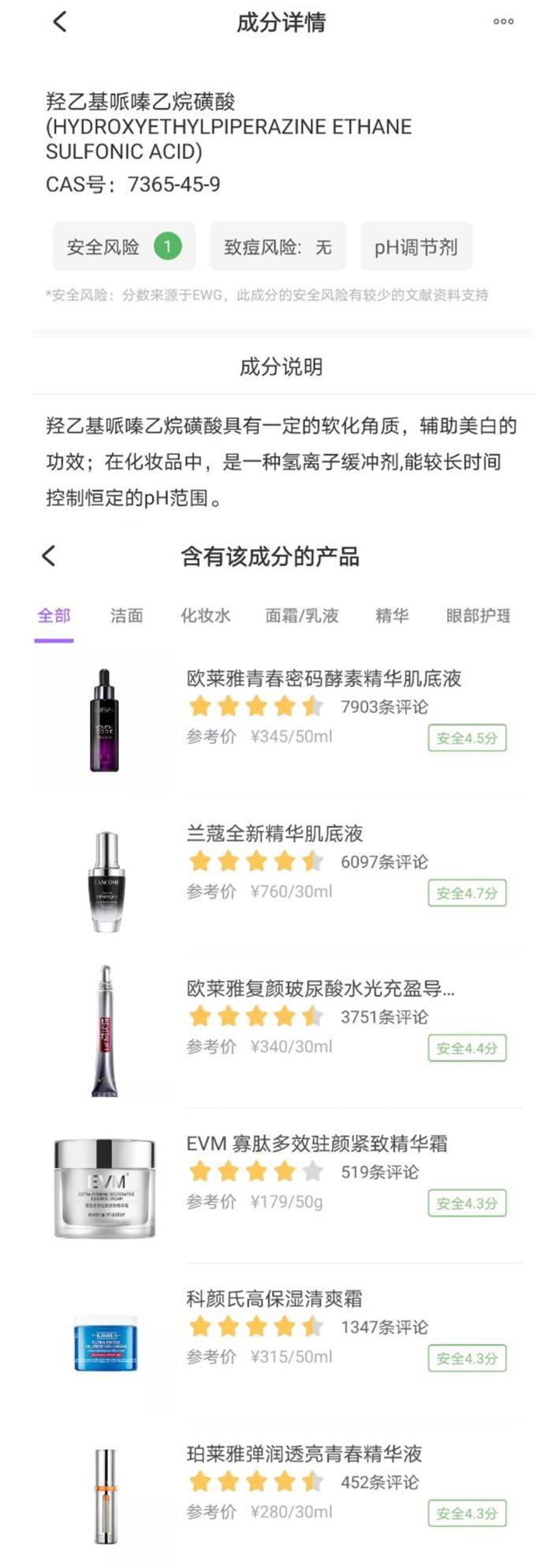The image size is (552, 1568).
Task: Open 兰蔻全新精华肌底液 product
Action: coord(274,834)
